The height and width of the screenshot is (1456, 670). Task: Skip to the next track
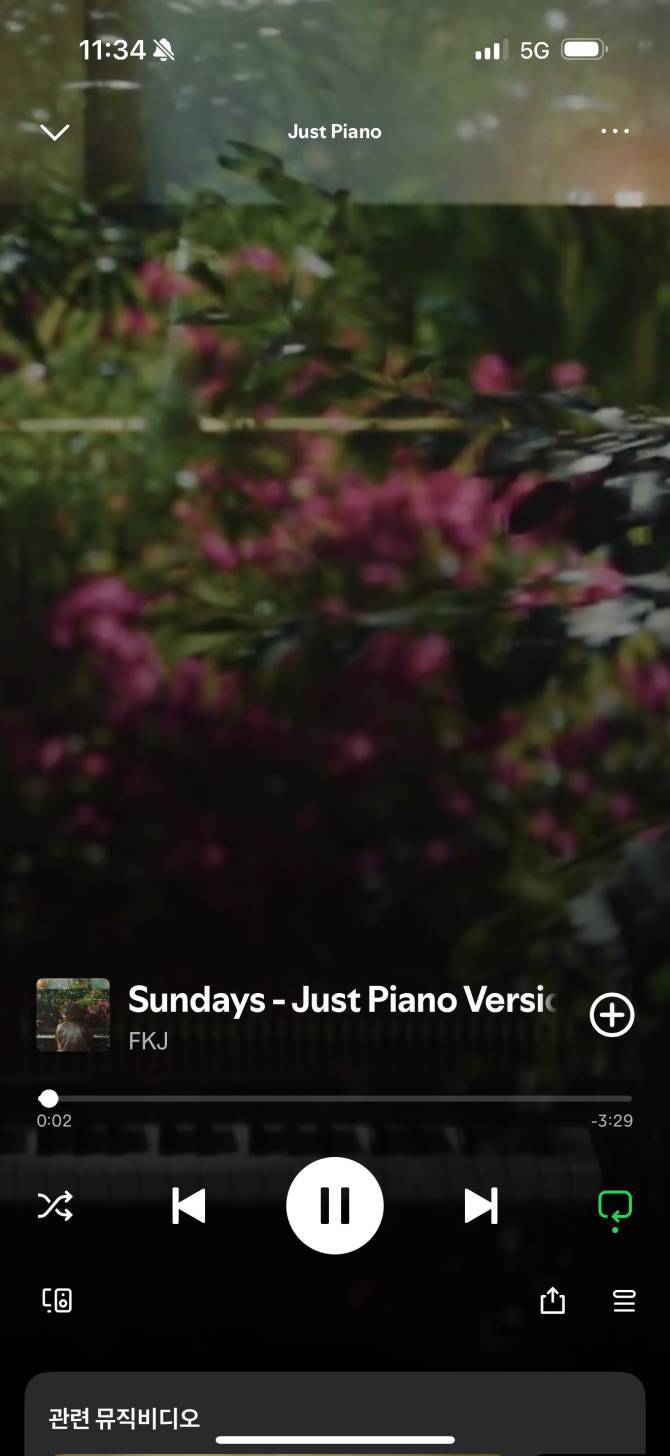(x=481, y=1206)
